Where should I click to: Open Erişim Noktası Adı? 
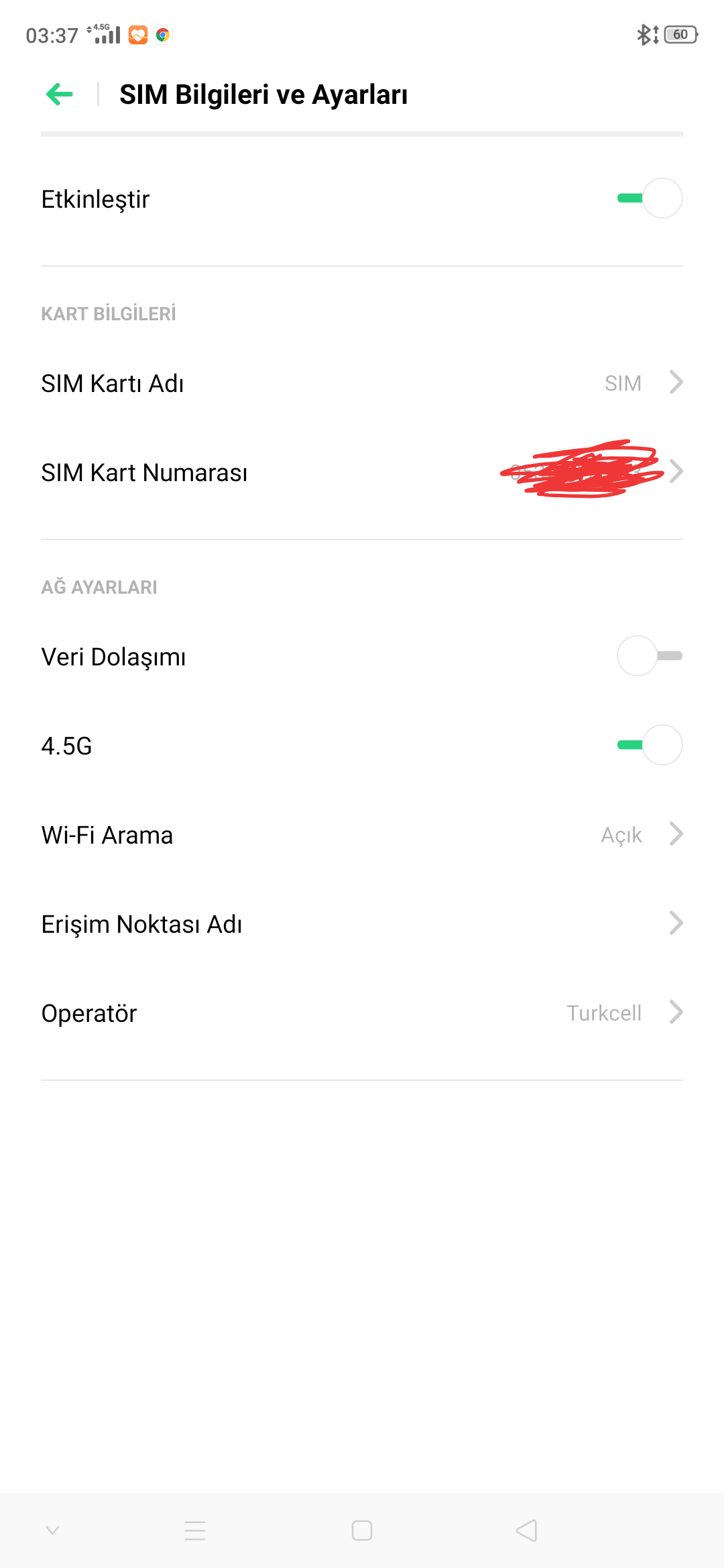tap(362, 924)
